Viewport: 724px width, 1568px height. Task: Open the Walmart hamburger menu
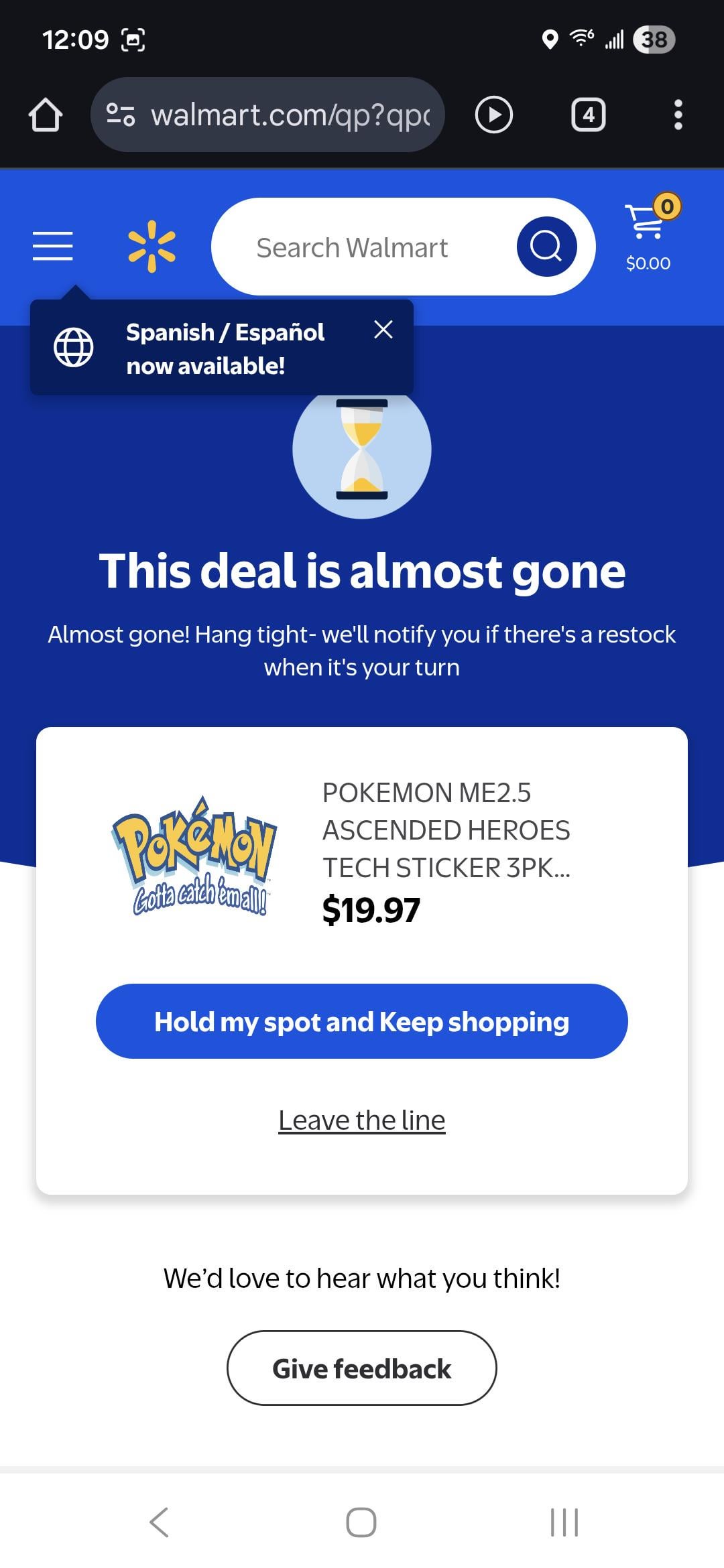coord(52,246)
